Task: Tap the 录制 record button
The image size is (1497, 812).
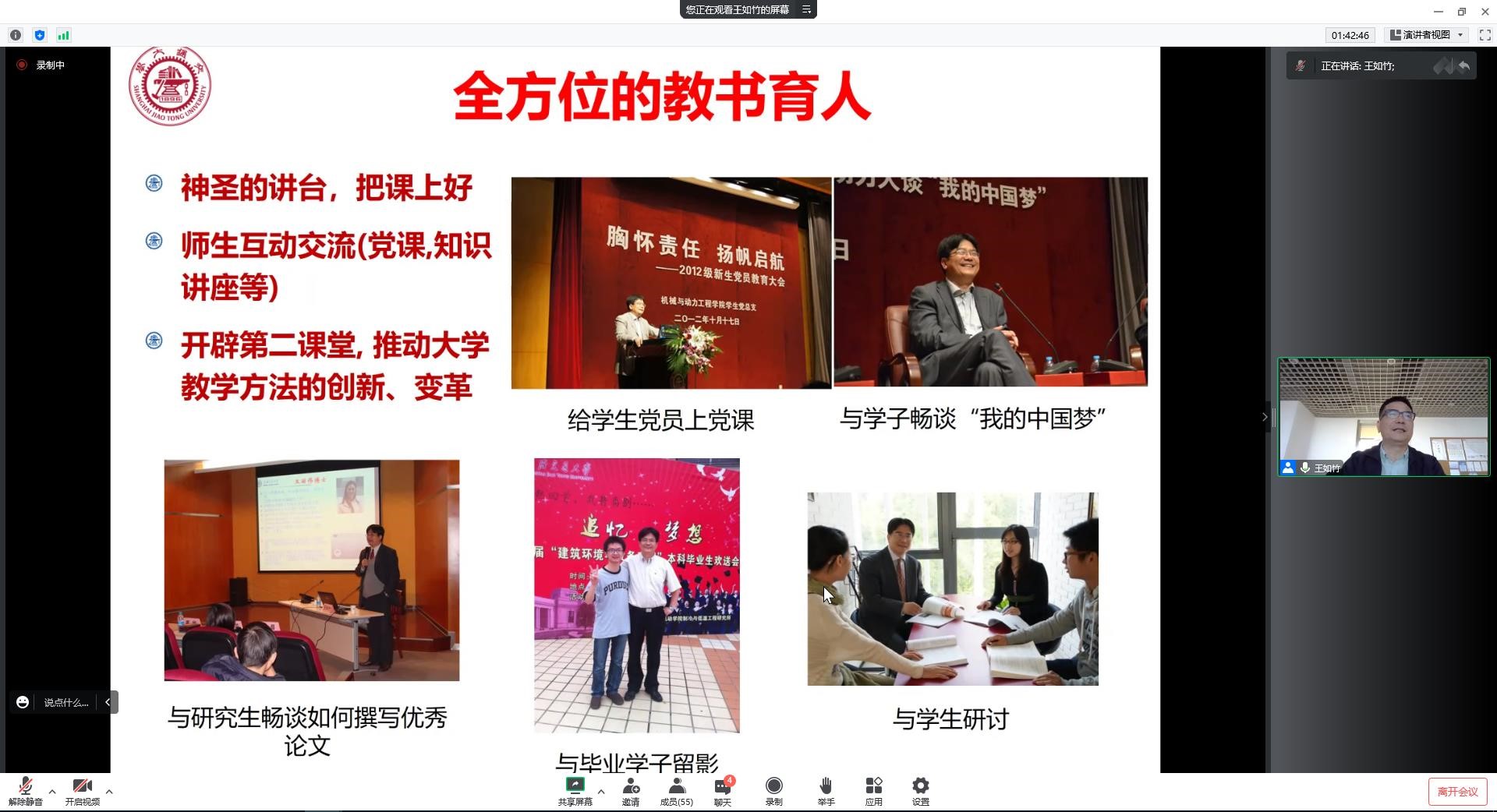Action: pyautogui.click(x=773, y=790)
